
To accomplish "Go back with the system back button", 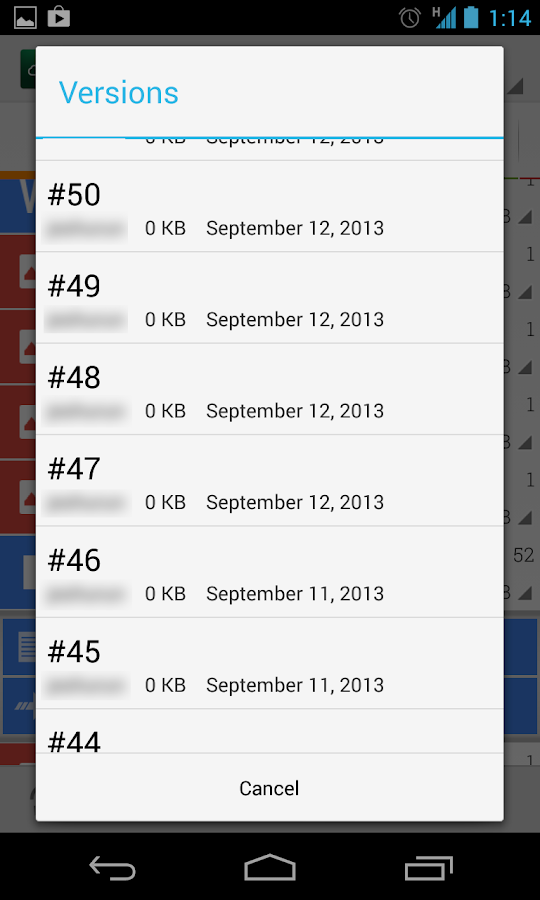I will 112,867.
